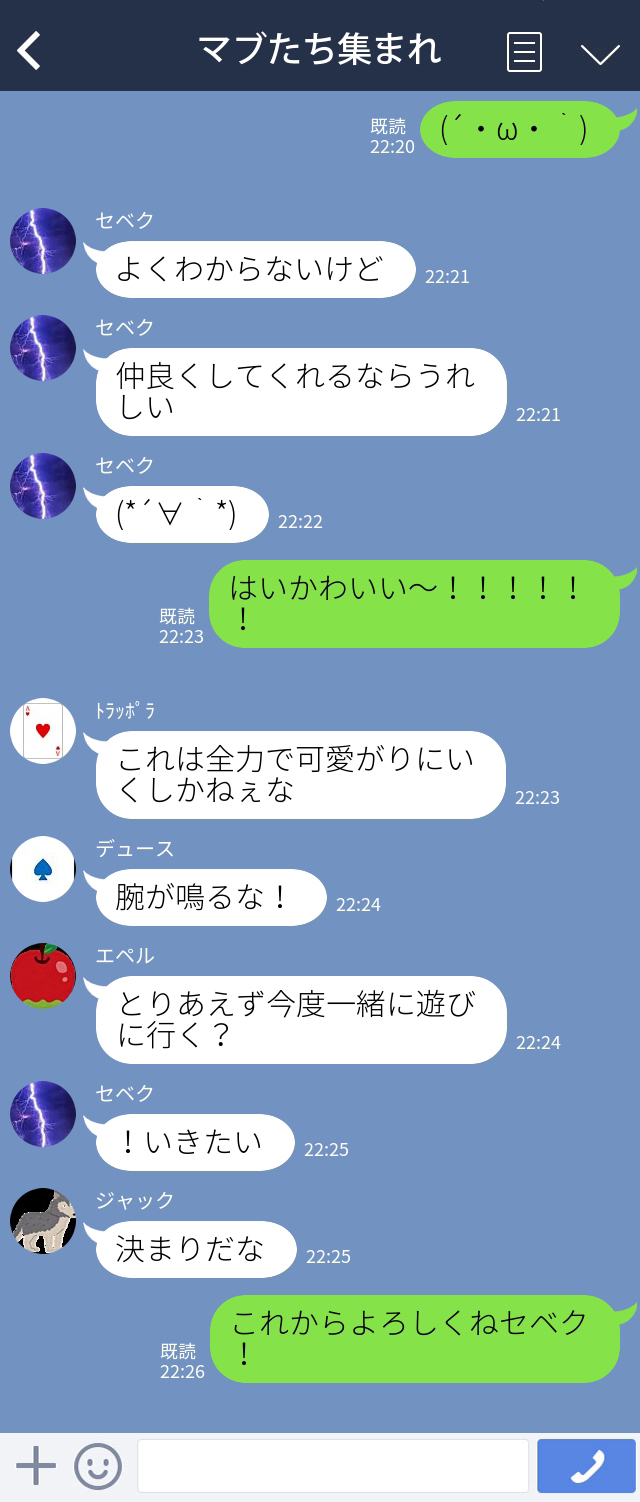Focus the message input field
This screenshot has height=1502, width=640.
(x=332, y=1466)
